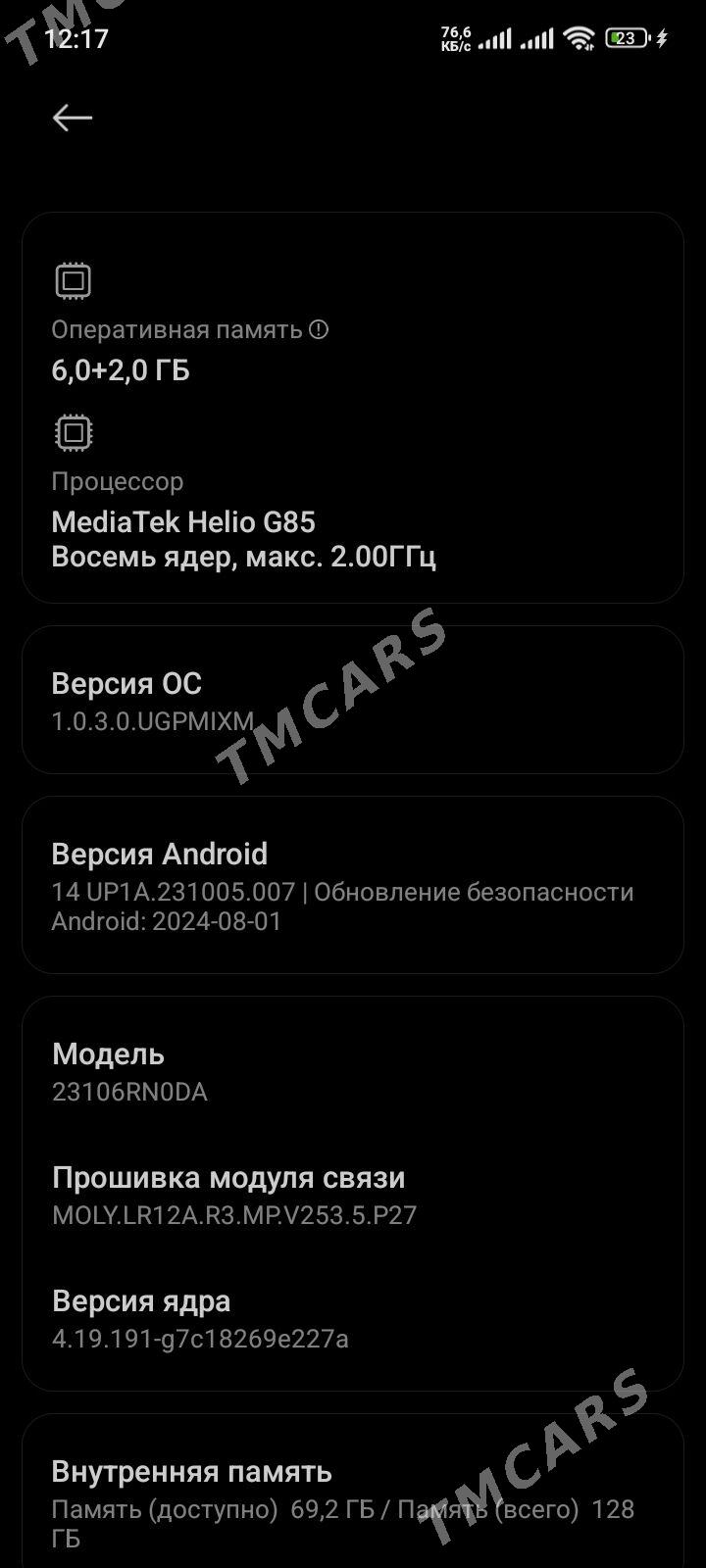
Task: Go back with the arrow icon
Action: pyautogui.click(x=73, y=118)
